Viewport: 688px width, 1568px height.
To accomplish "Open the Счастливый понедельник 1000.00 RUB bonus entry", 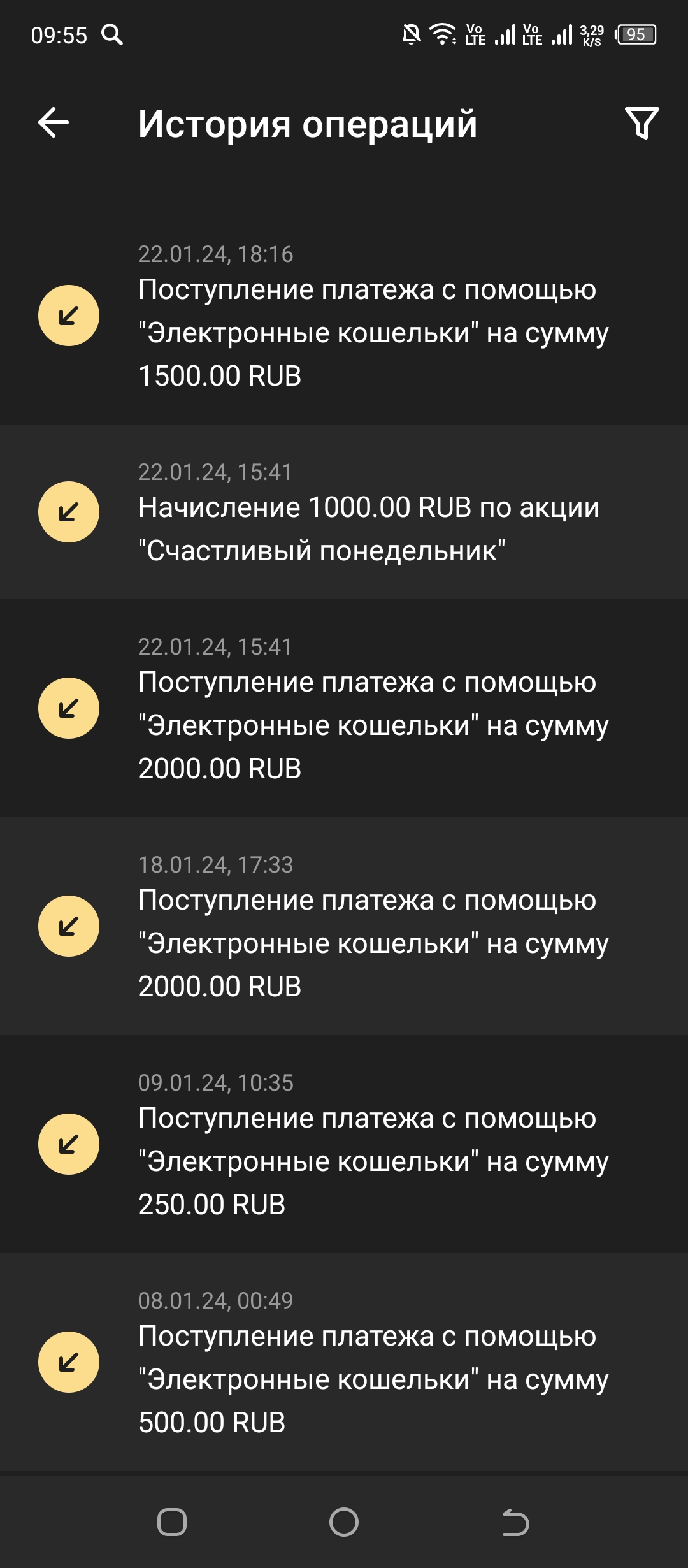I will [x=344, y=512].
